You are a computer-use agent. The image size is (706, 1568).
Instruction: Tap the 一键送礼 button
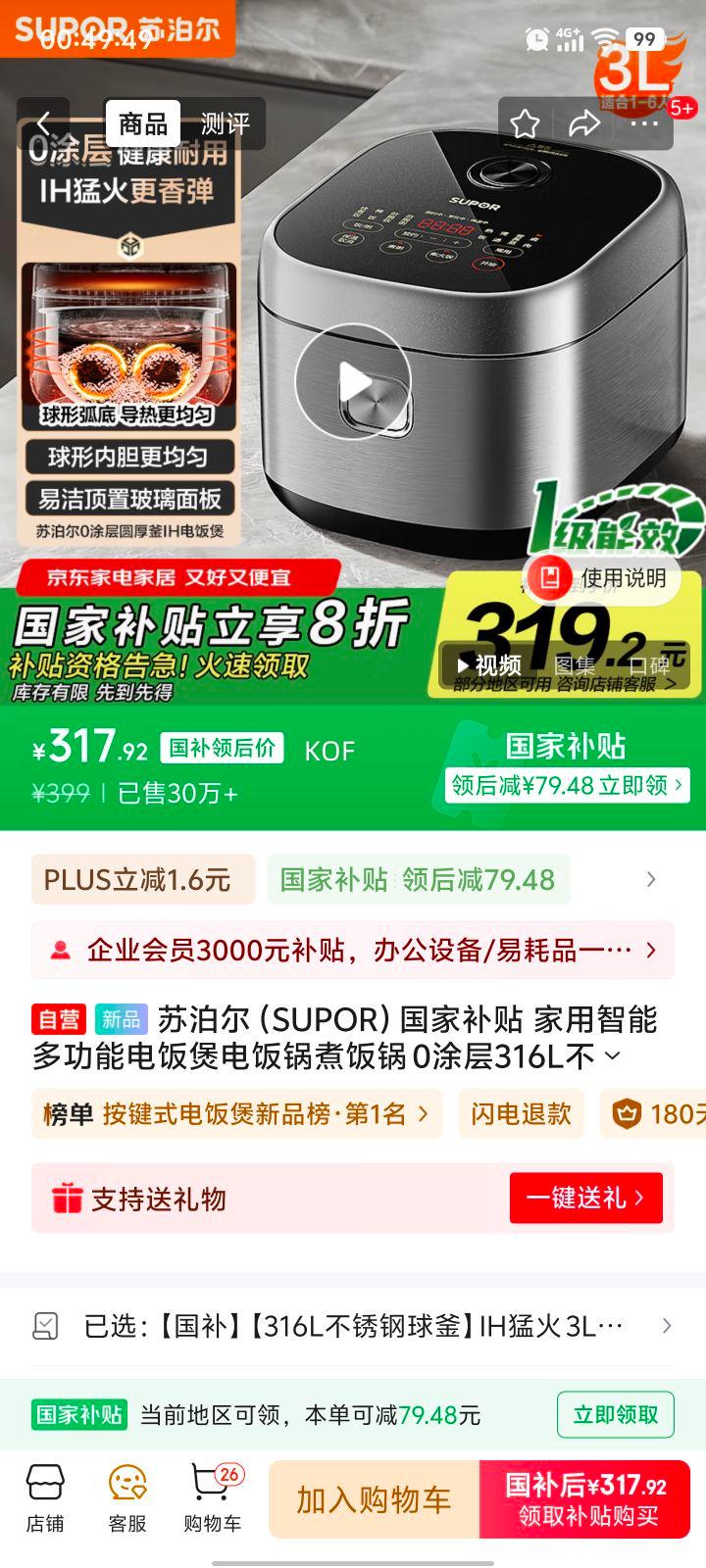585,1198
